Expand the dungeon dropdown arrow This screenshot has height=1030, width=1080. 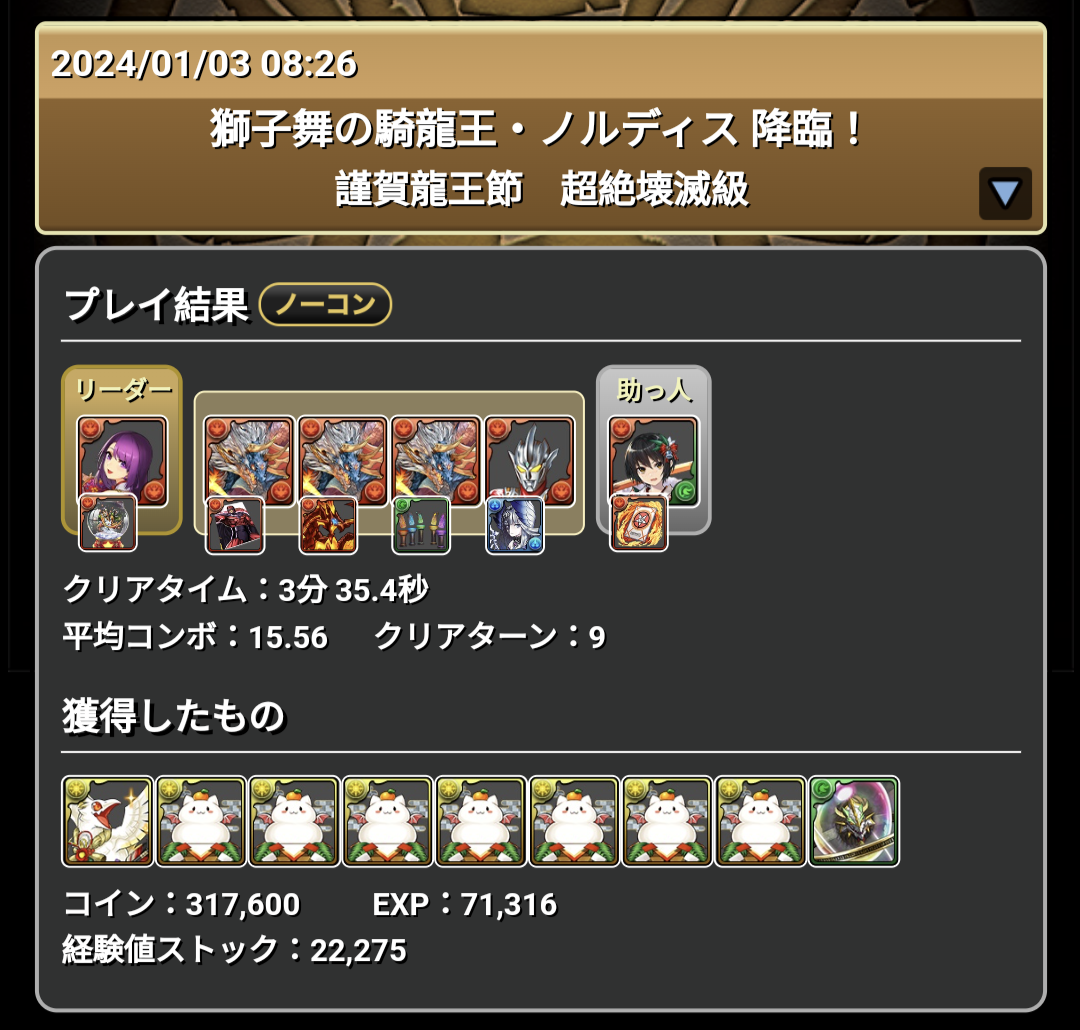pyautogui.click(x=1004, y=193)
